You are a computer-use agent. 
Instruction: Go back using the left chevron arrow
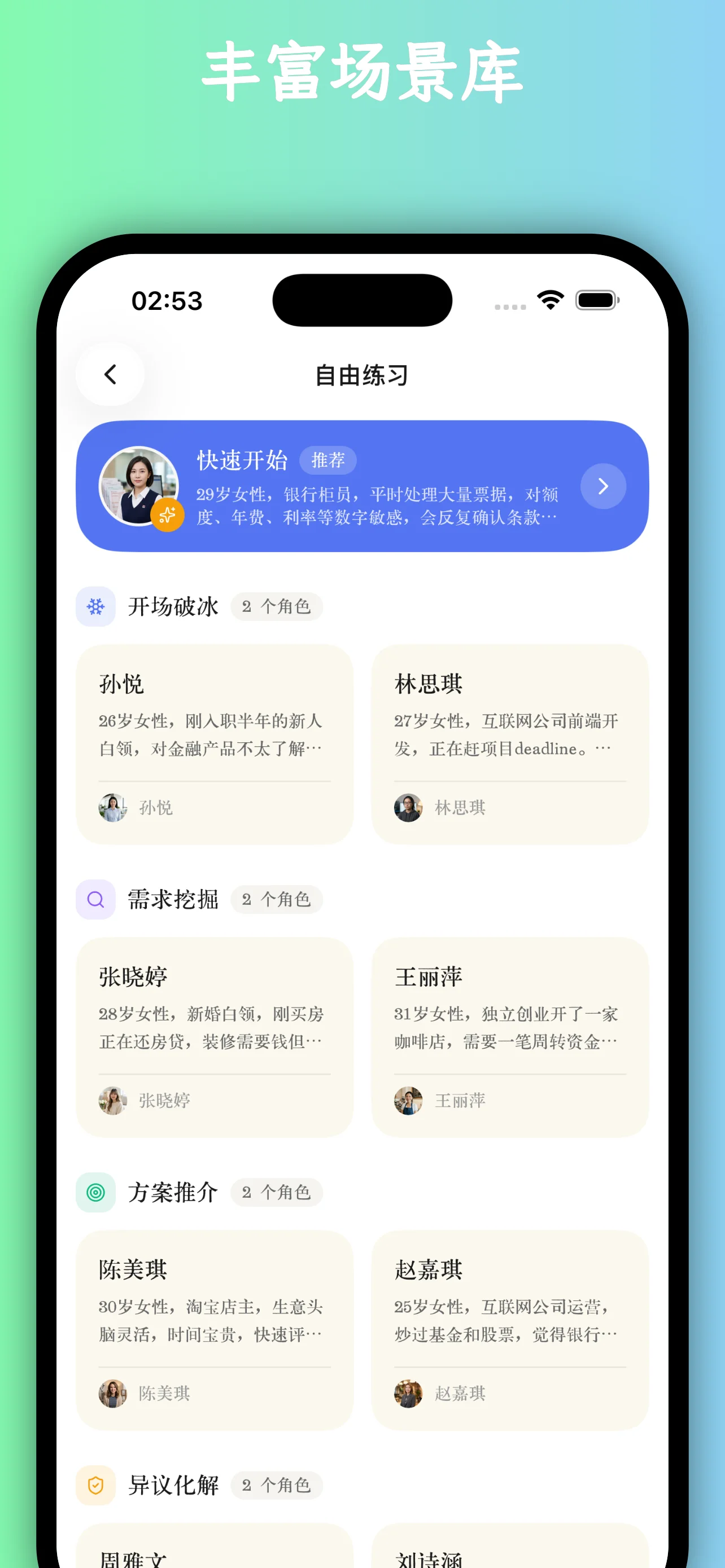point(110,375)
